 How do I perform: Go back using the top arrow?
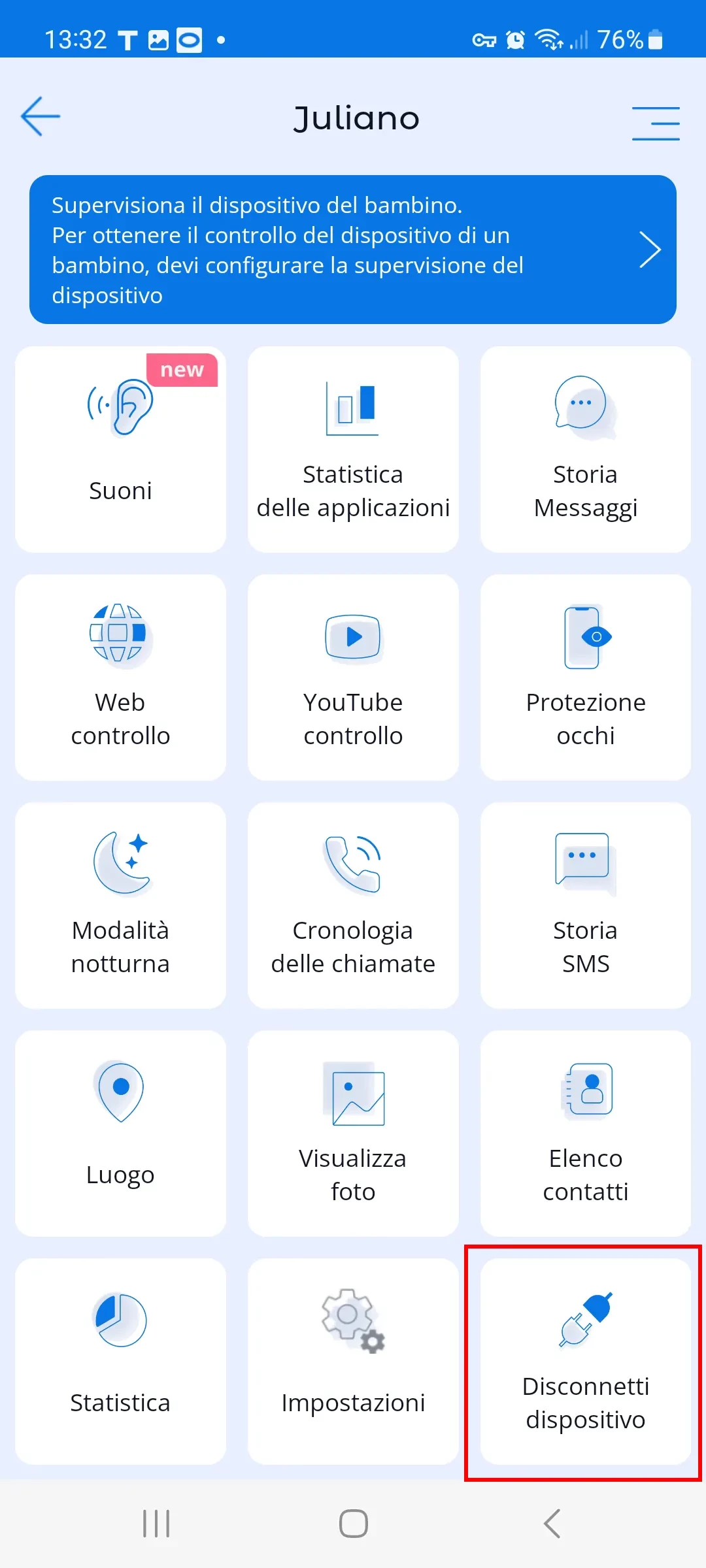(x=41, y=117)
